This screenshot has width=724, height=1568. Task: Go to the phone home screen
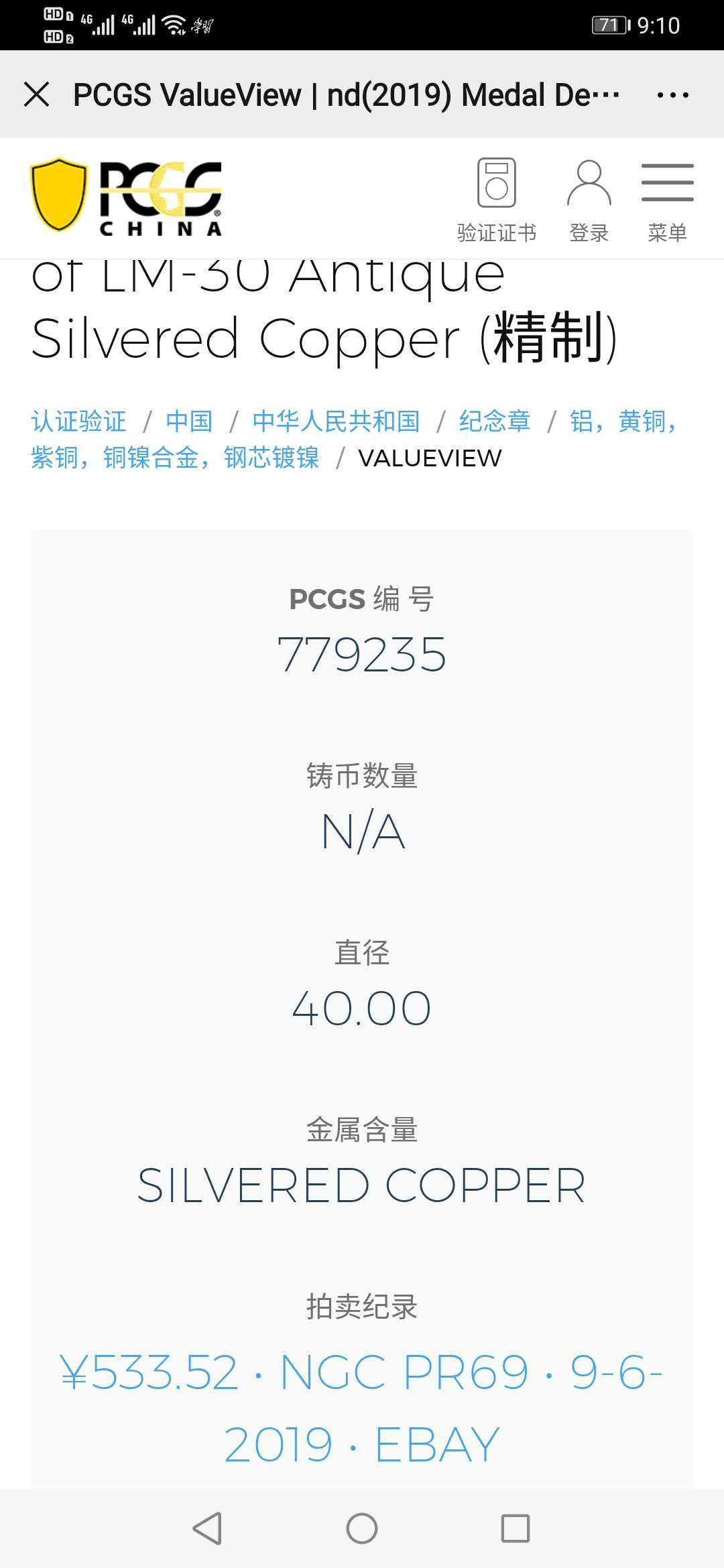[x=362, y=1528]
